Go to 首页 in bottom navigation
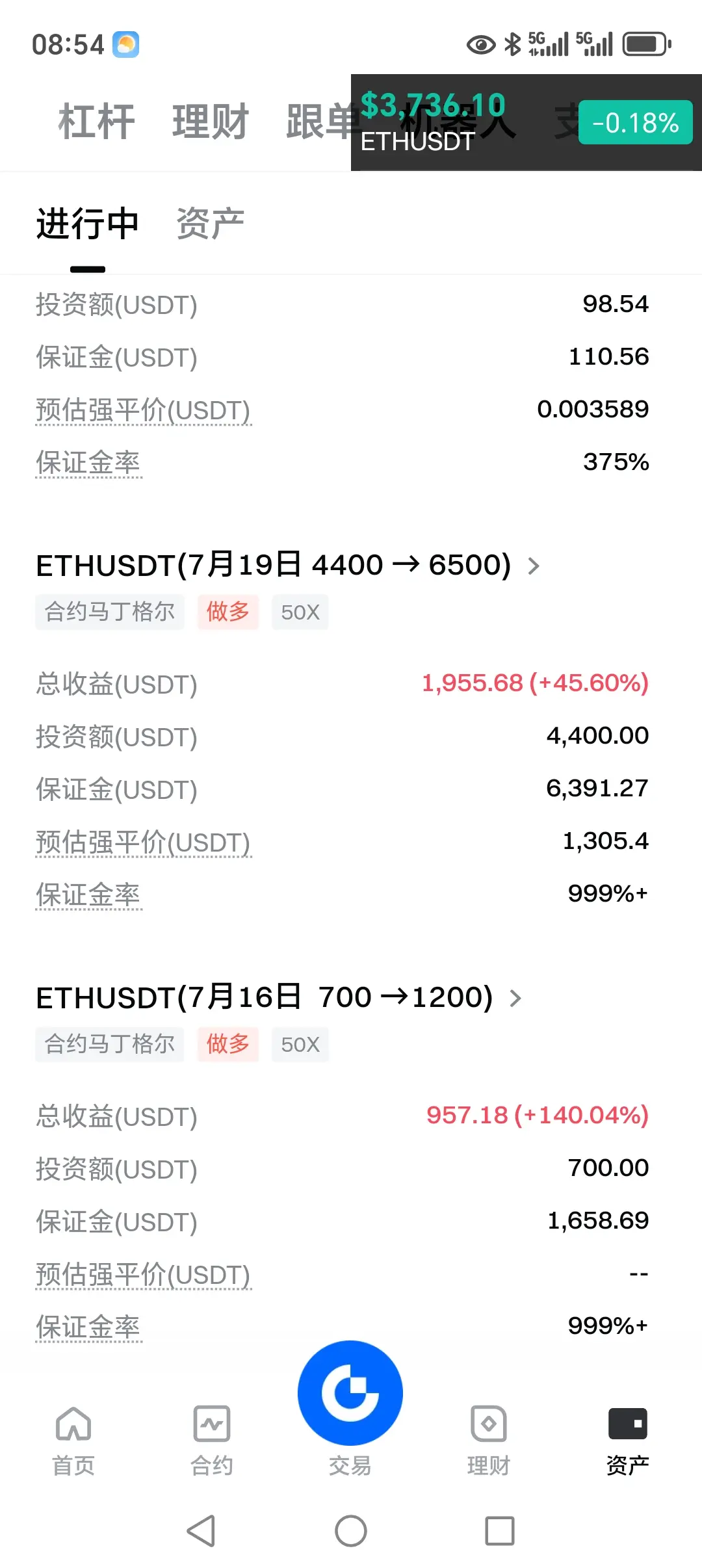 [73, 1440]
